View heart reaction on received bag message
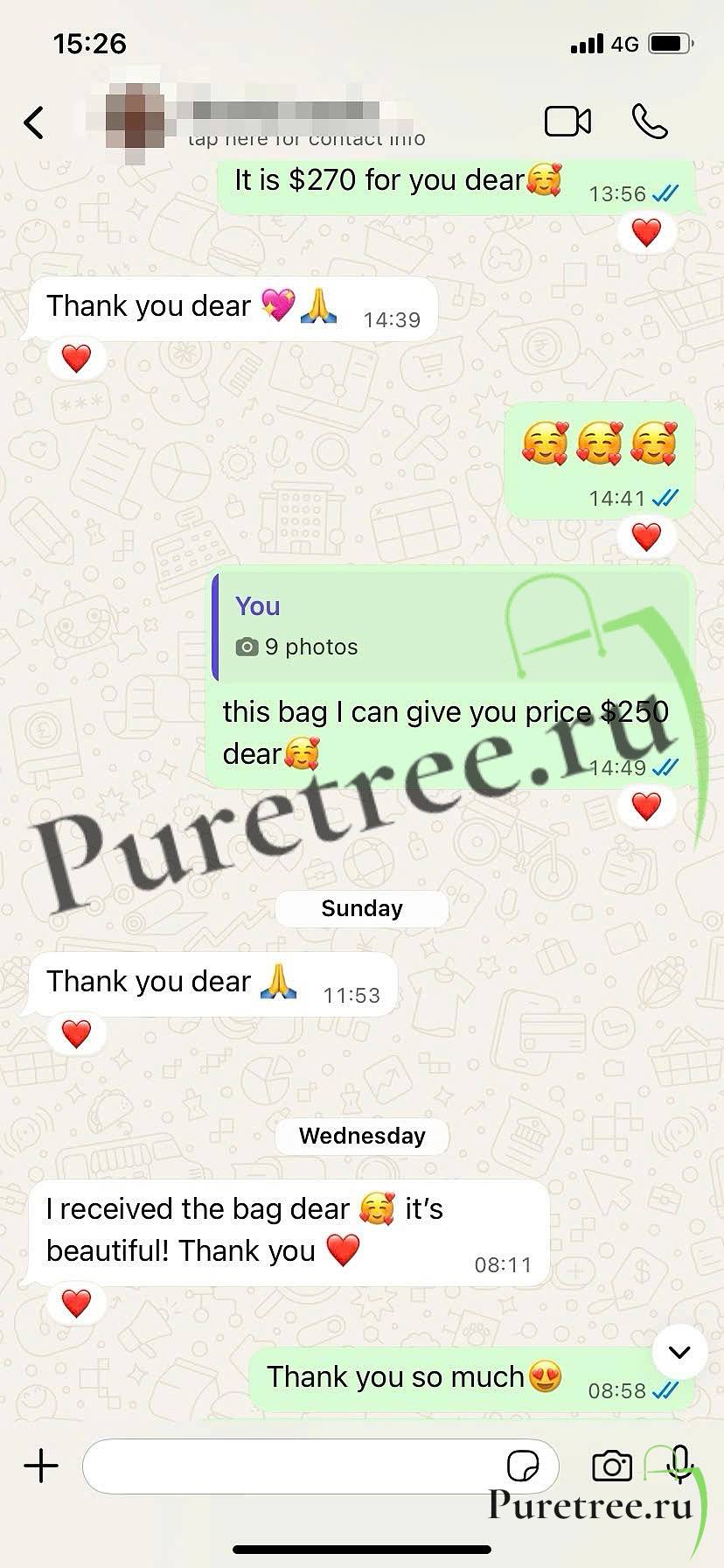 pos(76,1303)
